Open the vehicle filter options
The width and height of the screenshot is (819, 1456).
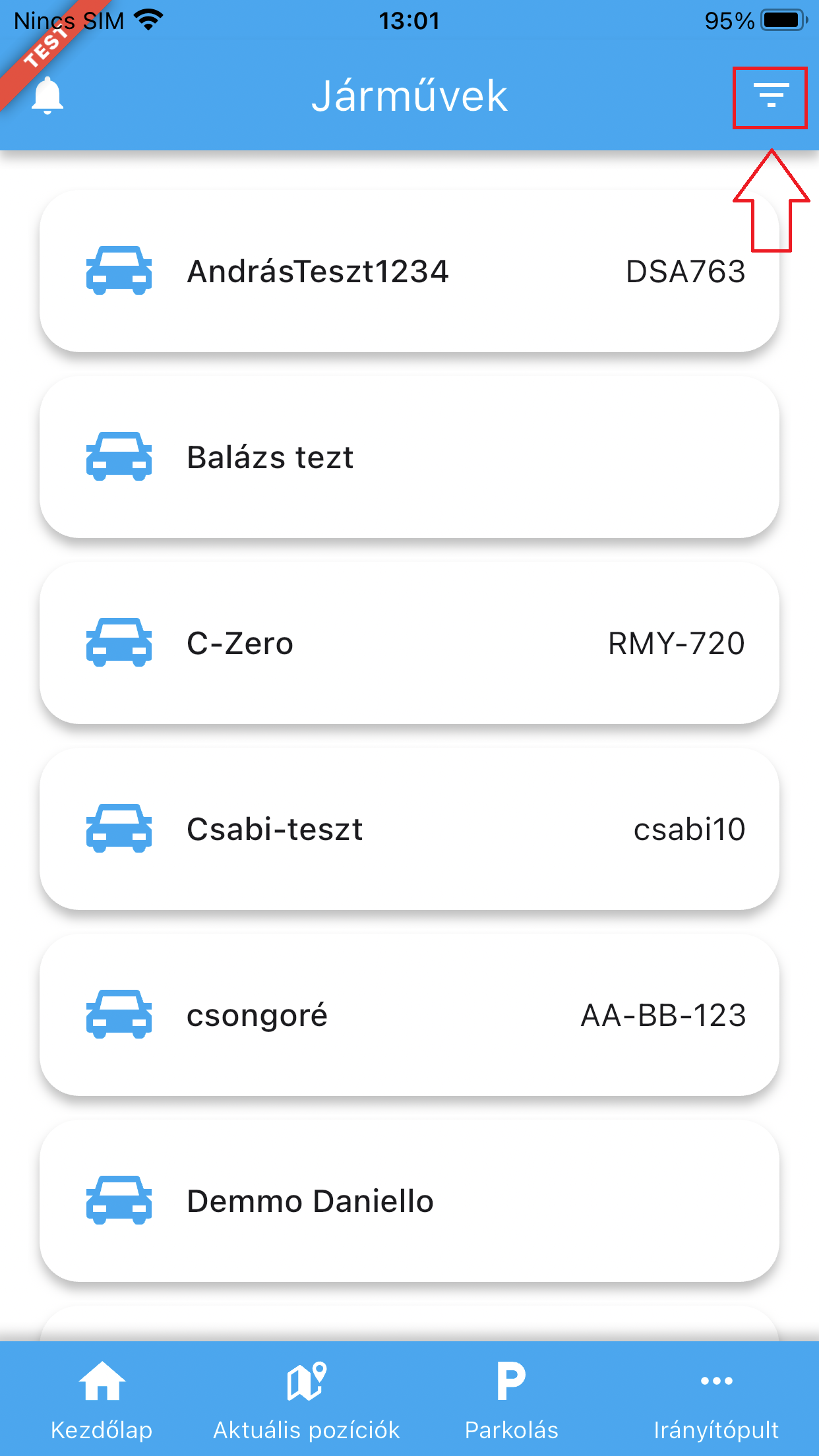click(771, 96)
